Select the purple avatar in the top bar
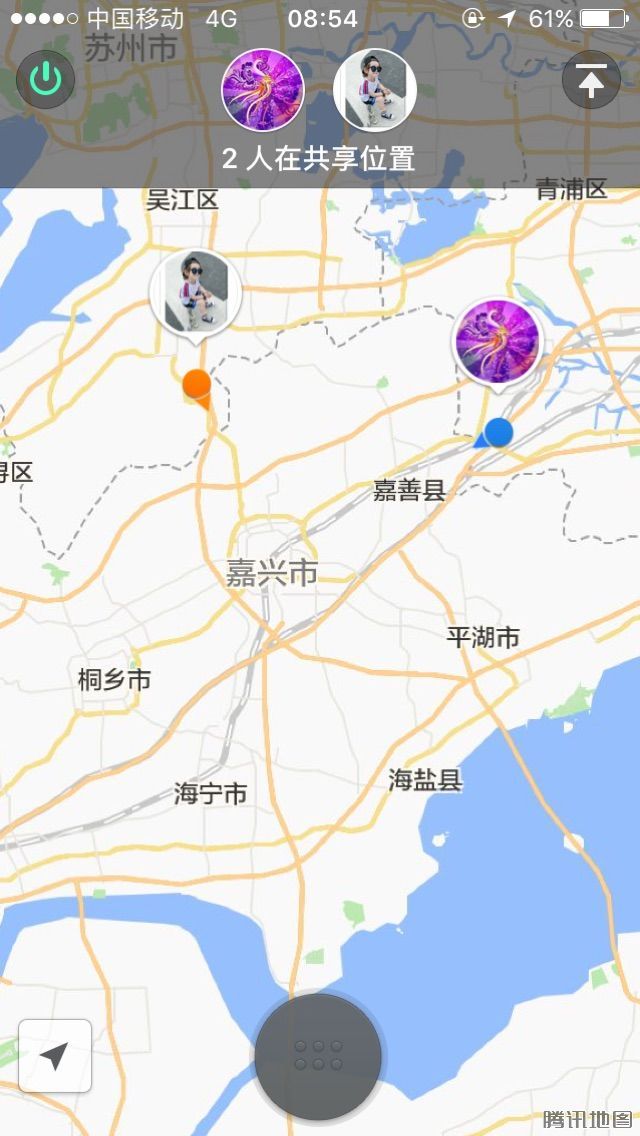Screen dimensions: 640x1136 click(x=263, y=90)
